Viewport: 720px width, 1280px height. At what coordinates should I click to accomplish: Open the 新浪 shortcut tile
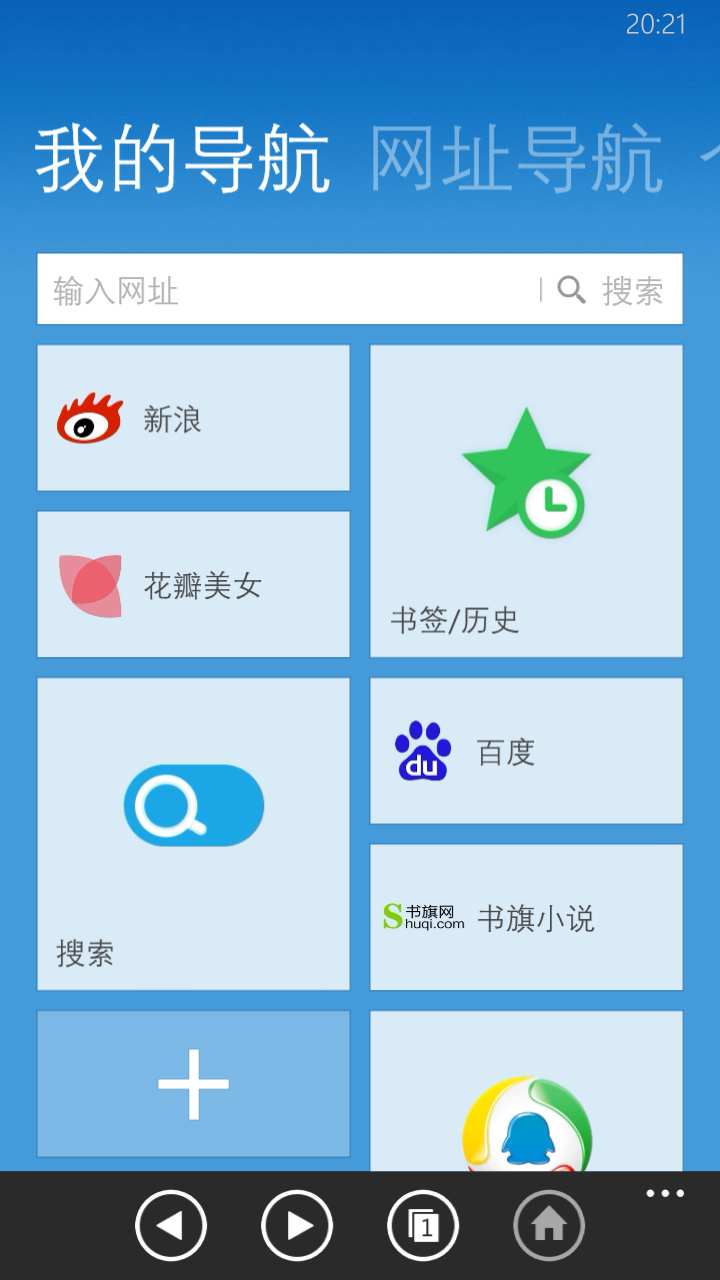point(193,418)
